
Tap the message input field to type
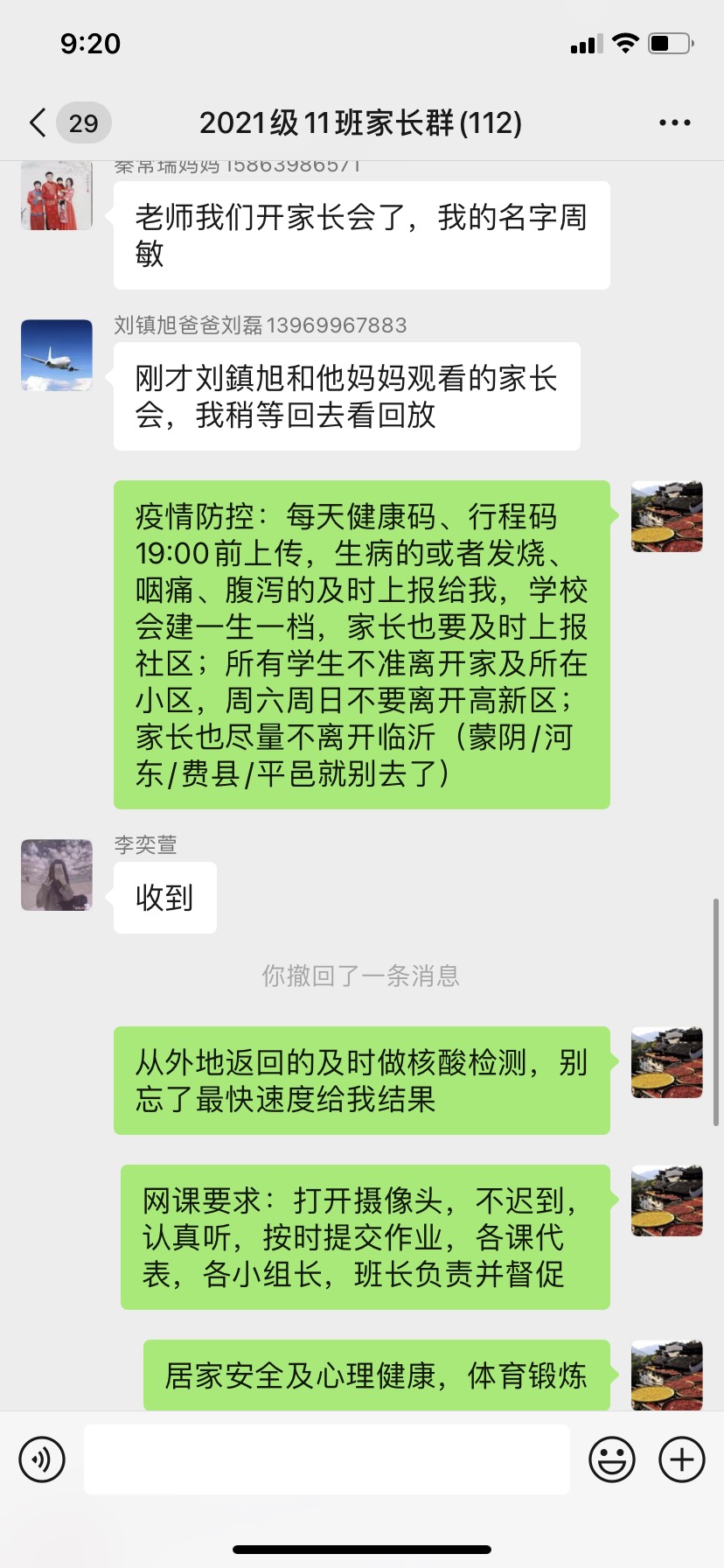[x=326, y=1459]
